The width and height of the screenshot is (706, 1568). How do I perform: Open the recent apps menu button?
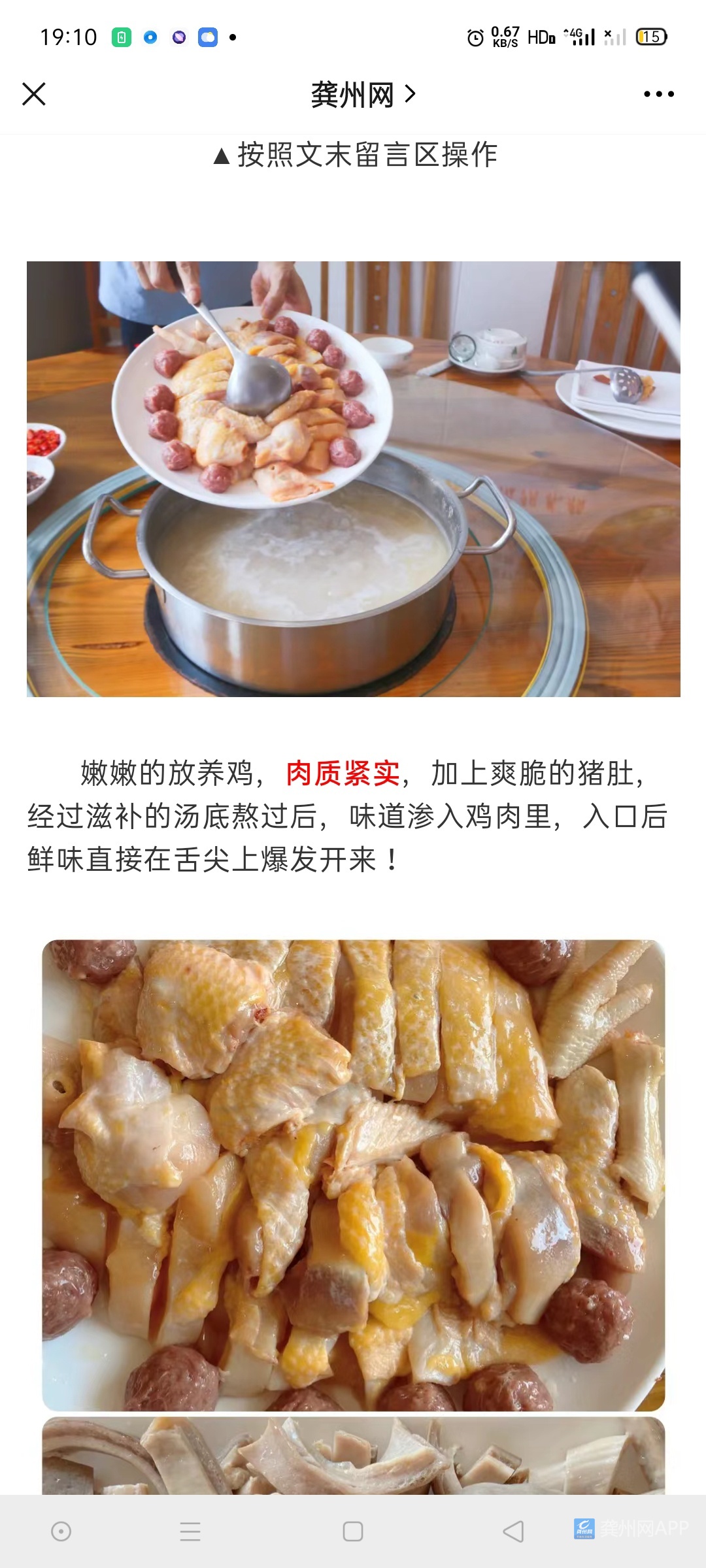click(190, 1531)
